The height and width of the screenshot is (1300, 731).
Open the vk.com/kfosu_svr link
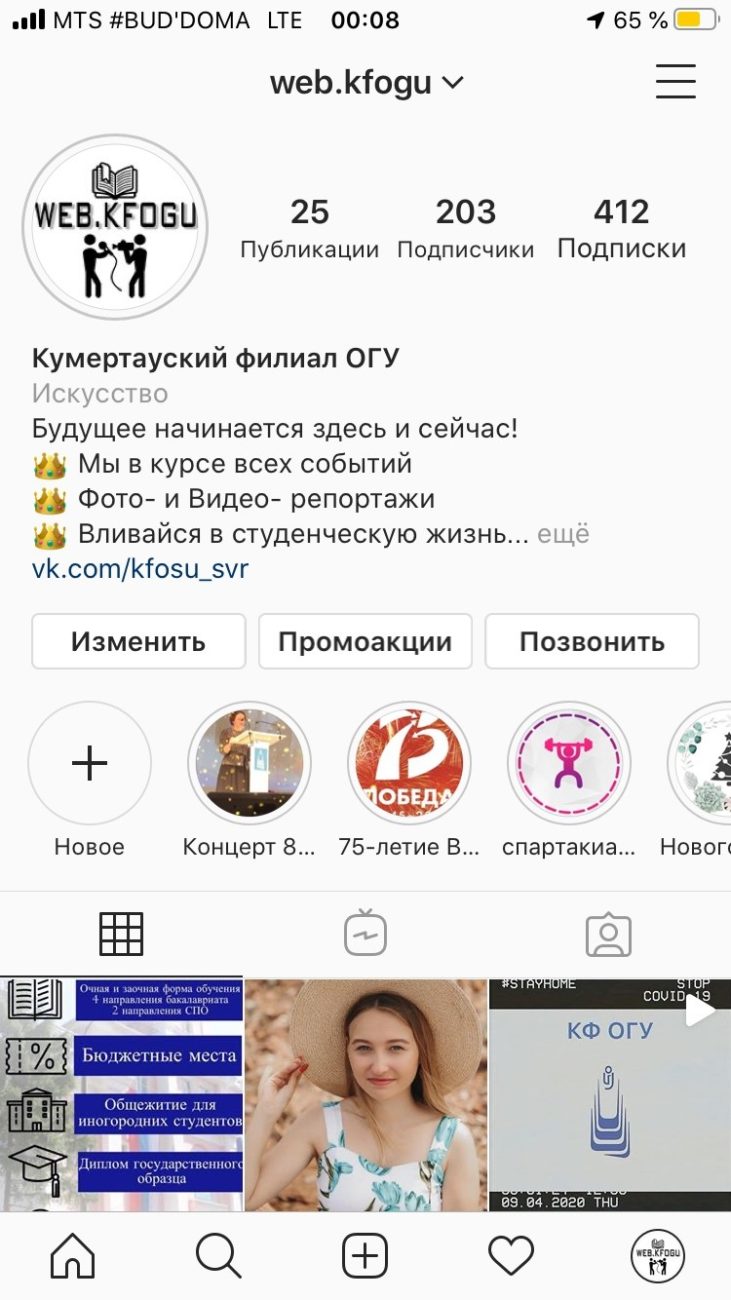pos(140,569)
